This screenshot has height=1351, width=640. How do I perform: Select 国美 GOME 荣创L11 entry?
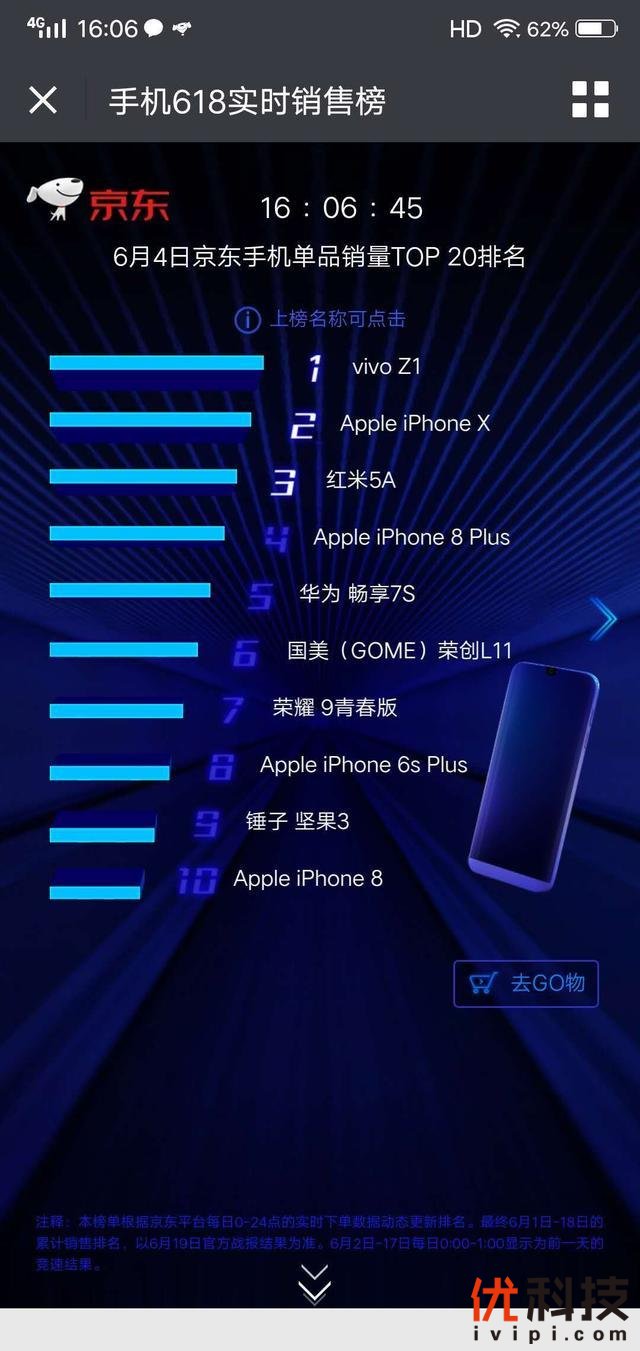(x=399, y=652)
